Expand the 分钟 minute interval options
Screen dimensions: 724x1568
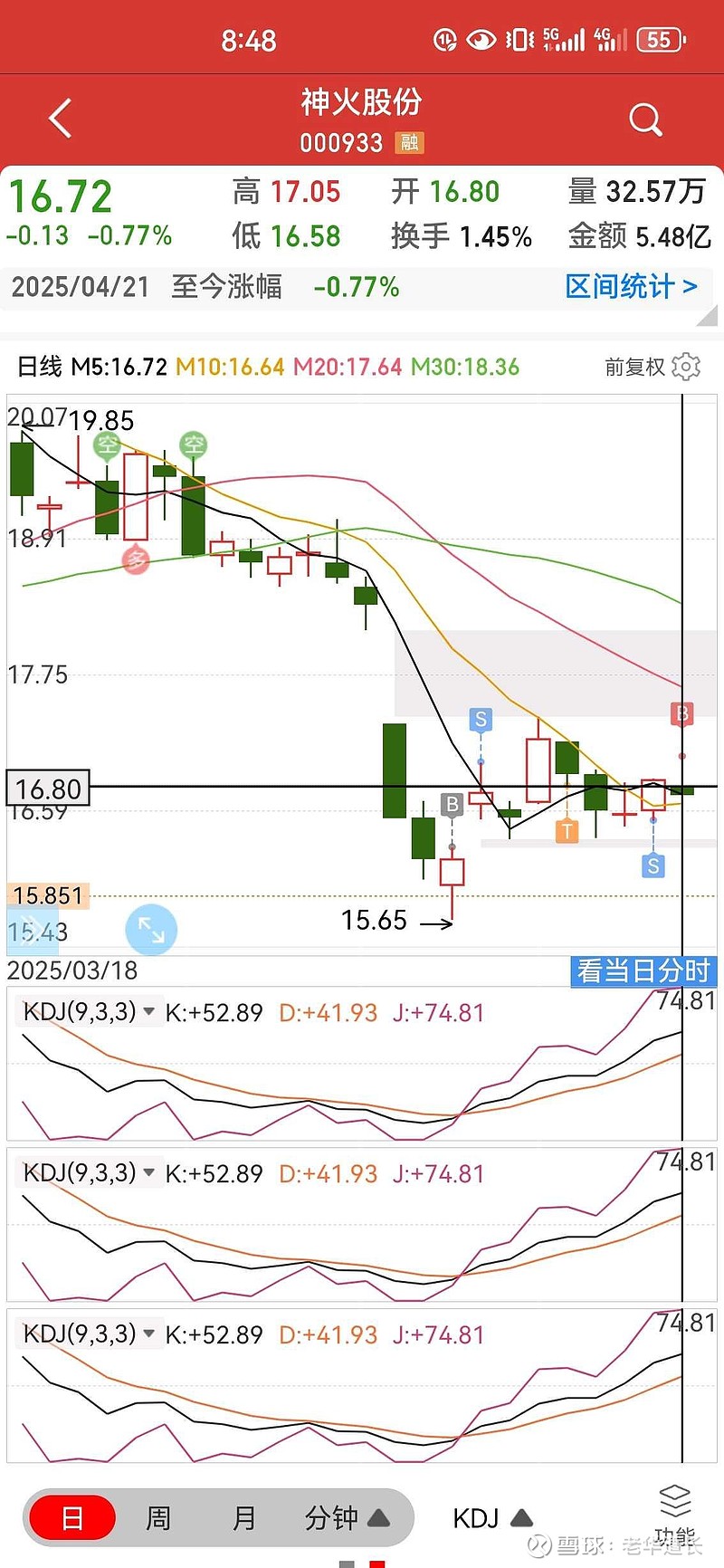click(x=348, y=1518)
